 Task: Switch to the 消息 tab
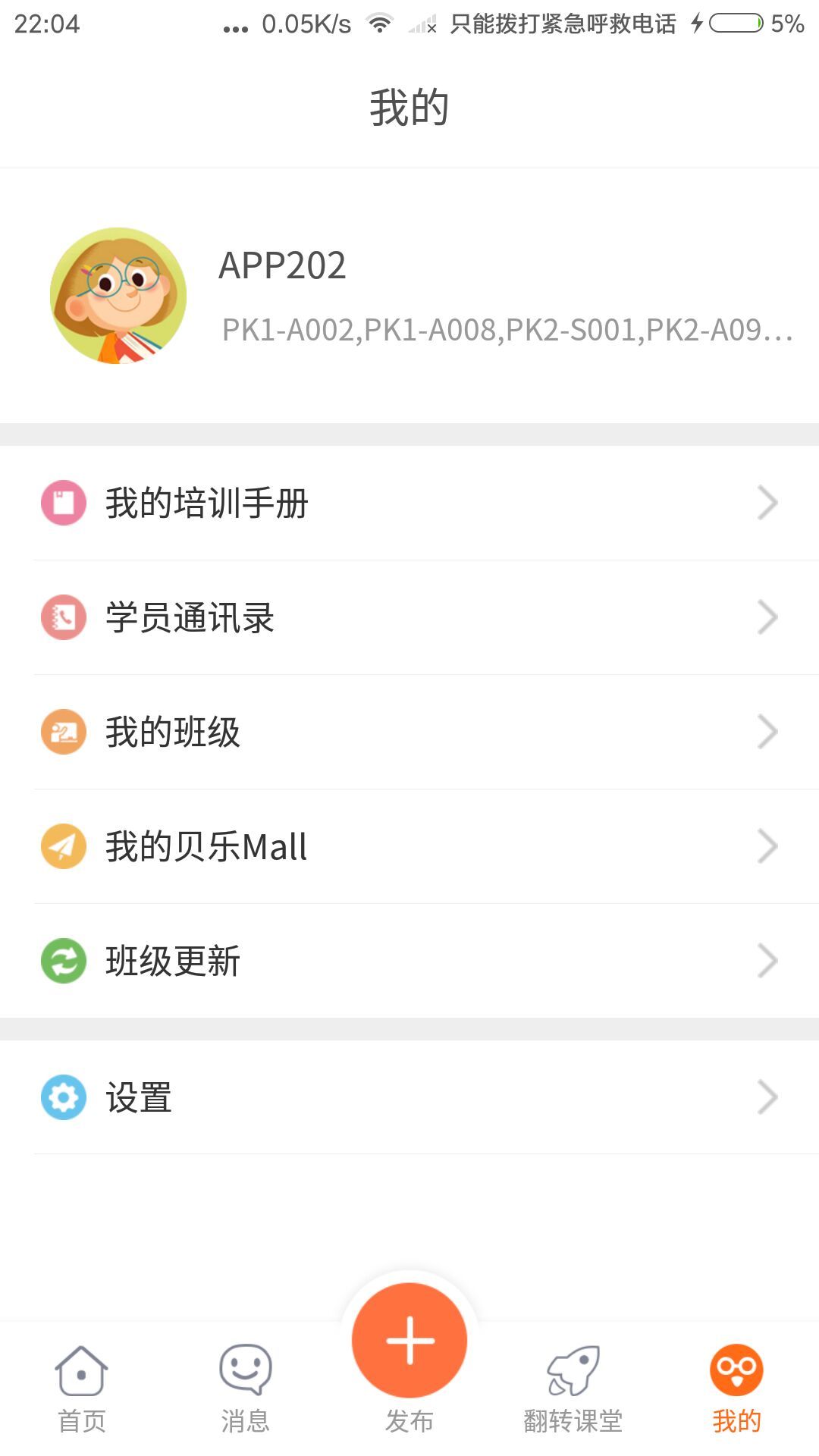click(x=245, y=1388)
